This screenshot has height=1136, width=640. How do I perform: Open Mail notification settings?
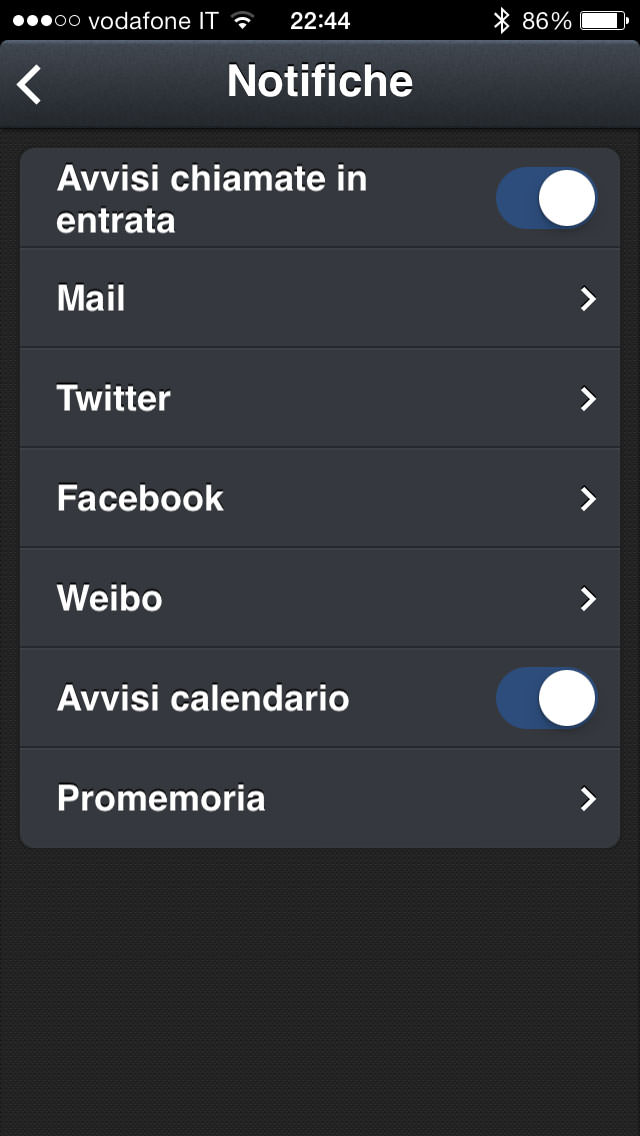click(x=320, y=298)
